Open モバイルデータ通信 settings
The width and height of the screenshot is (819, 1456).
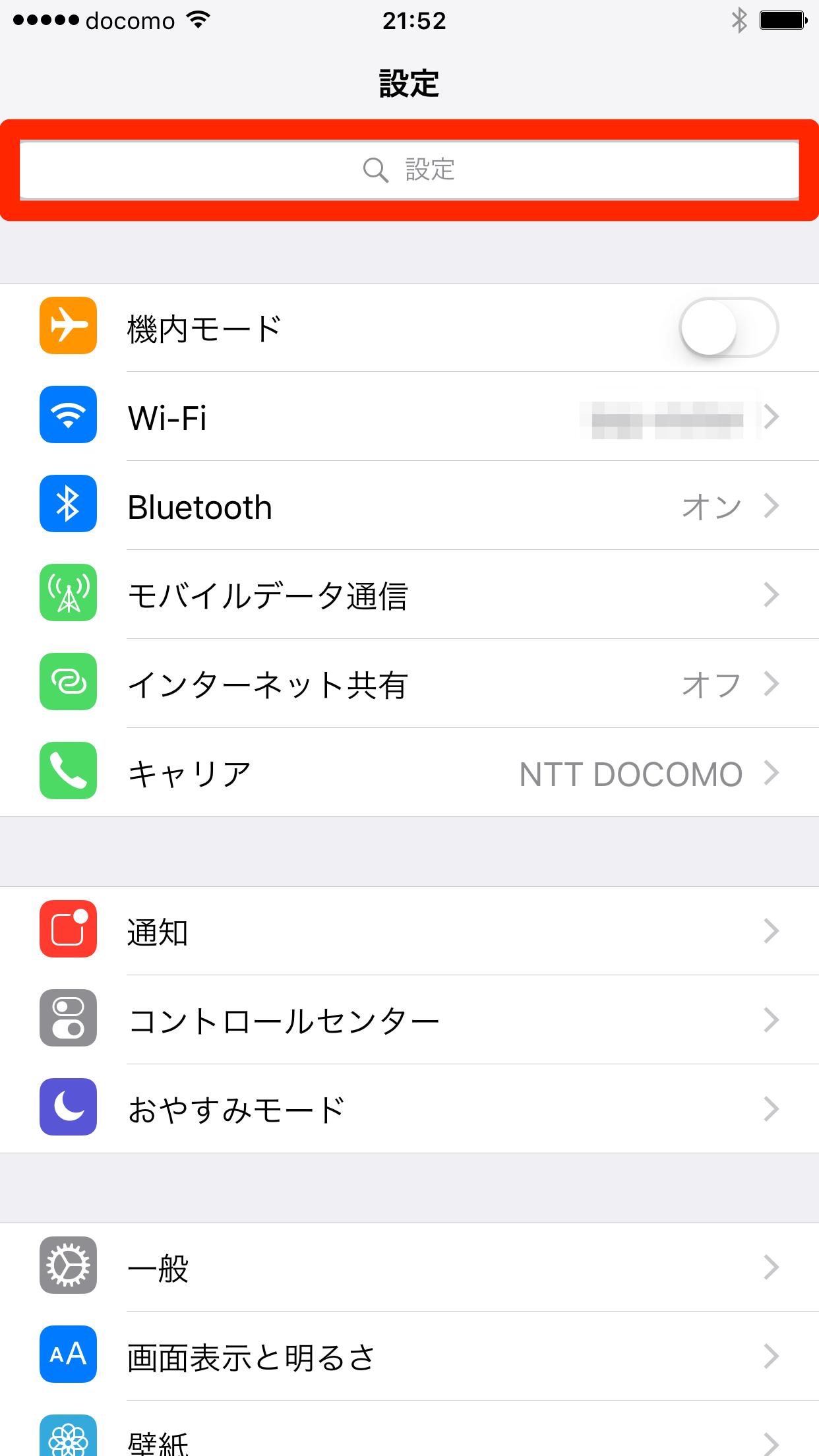point(409,595)
